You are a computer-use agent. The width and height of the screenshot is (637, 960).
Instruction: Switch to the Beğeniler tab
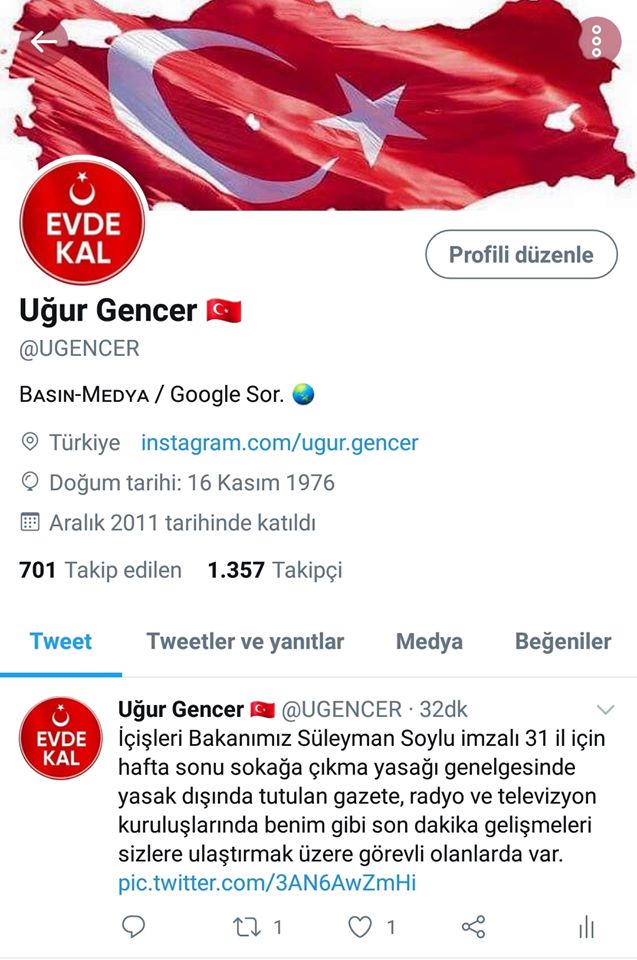click(x=563, y=642)
